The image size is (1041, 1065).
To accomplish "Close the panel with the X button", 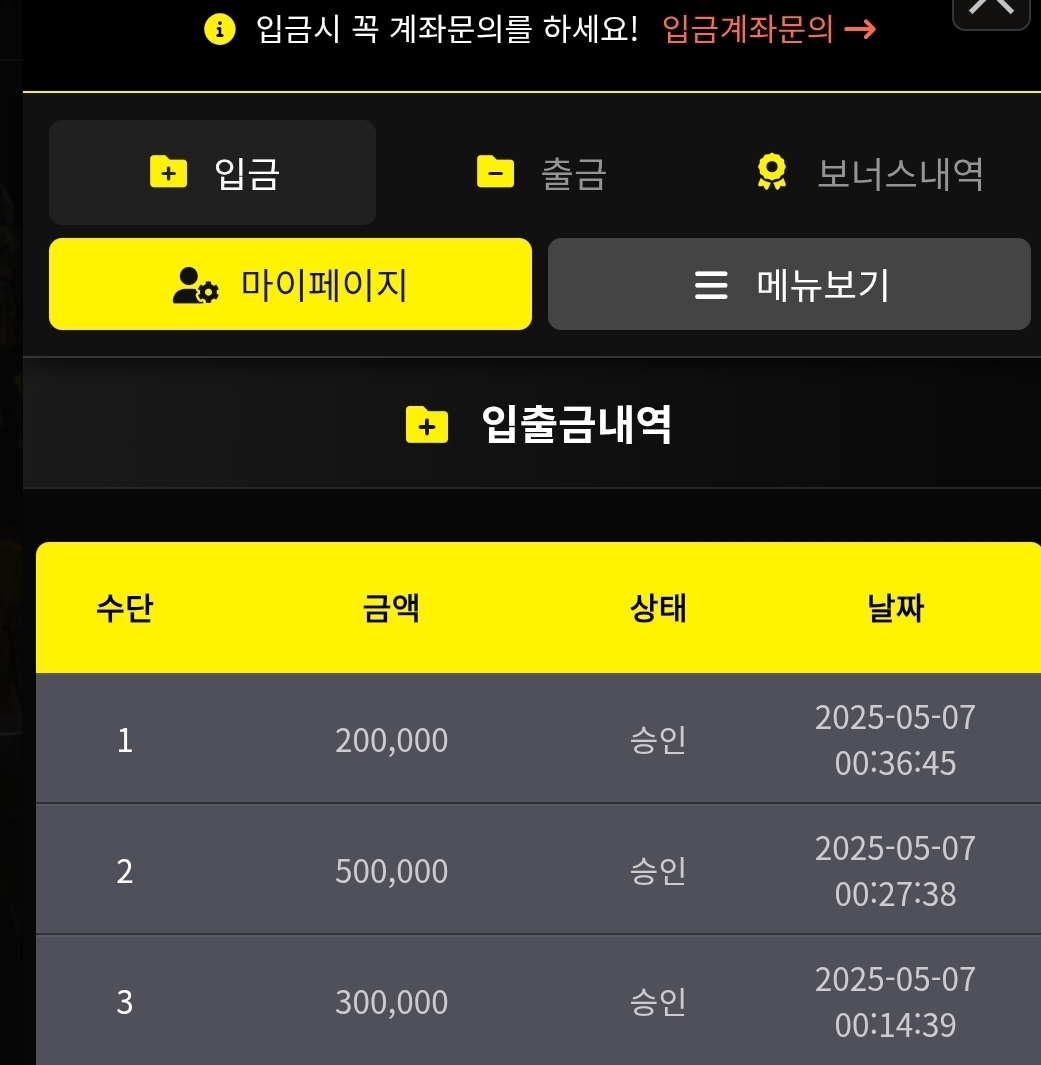I will point(991,10).
